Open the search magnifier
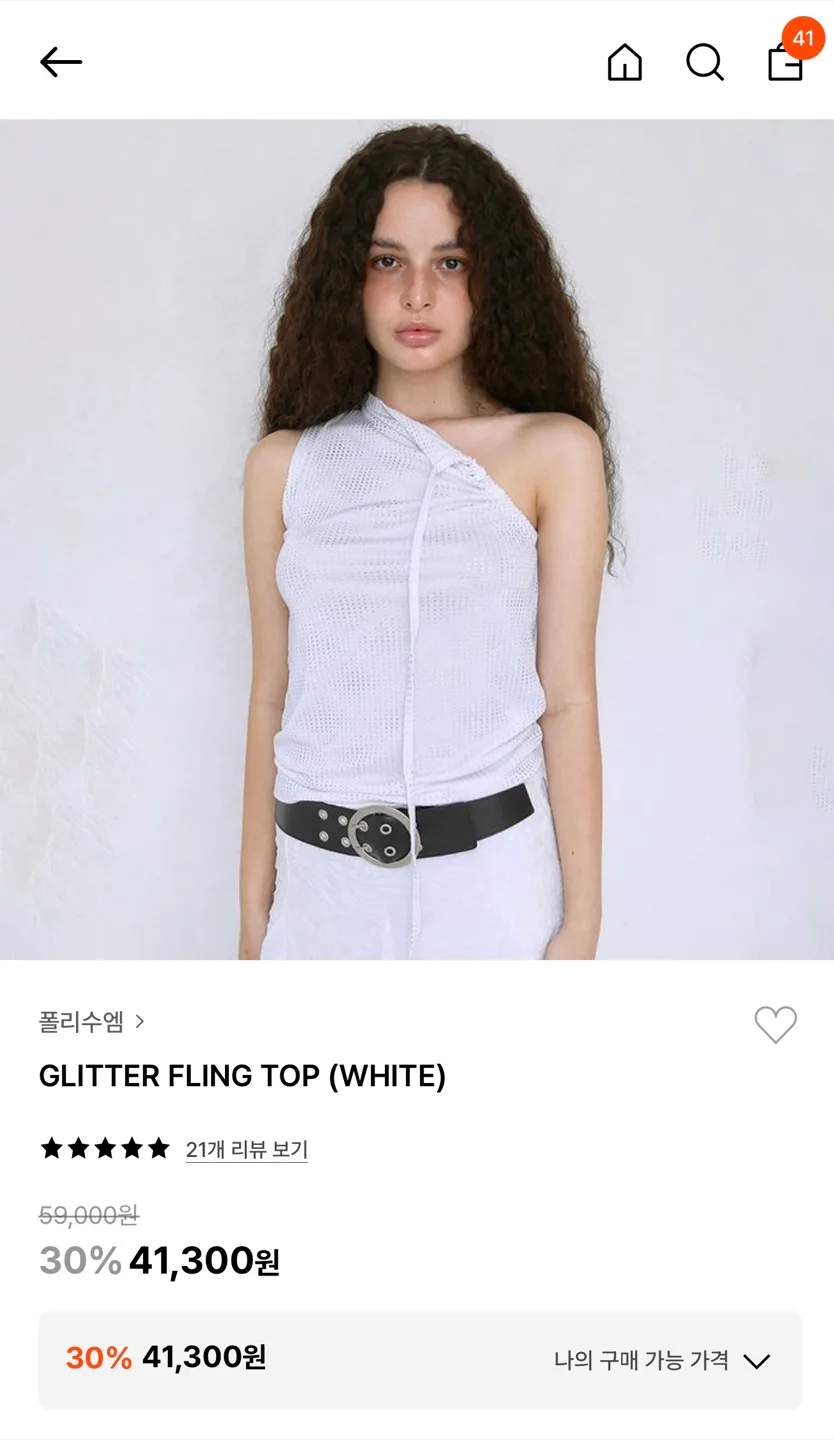834x1440 pixels. (705, 62)
